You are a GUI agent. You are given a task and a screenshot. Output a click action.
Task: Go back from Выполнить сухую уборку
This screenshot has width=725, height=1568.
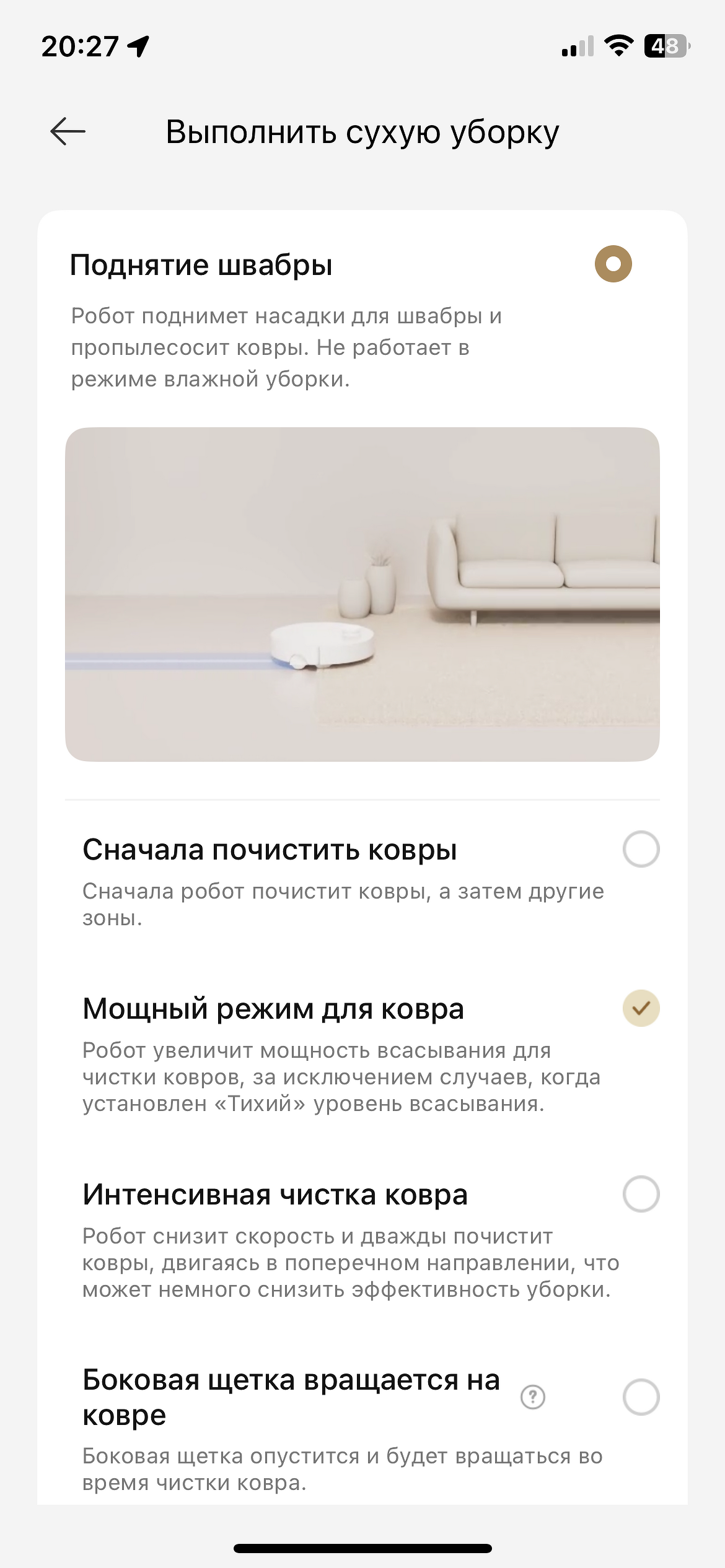point(68,131)
